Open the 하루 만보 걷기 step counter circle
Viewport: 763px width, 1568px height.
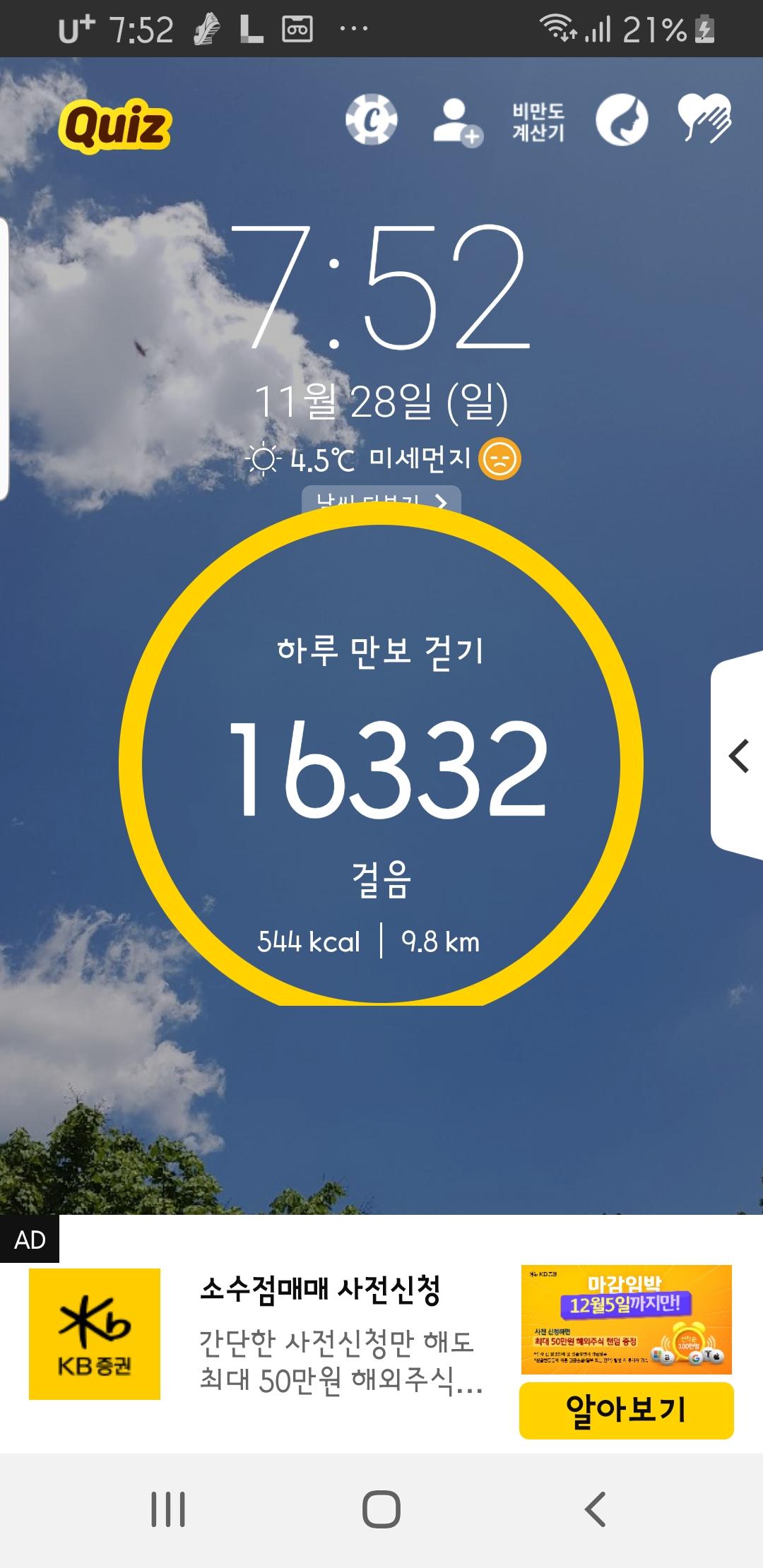pos(381,763)
